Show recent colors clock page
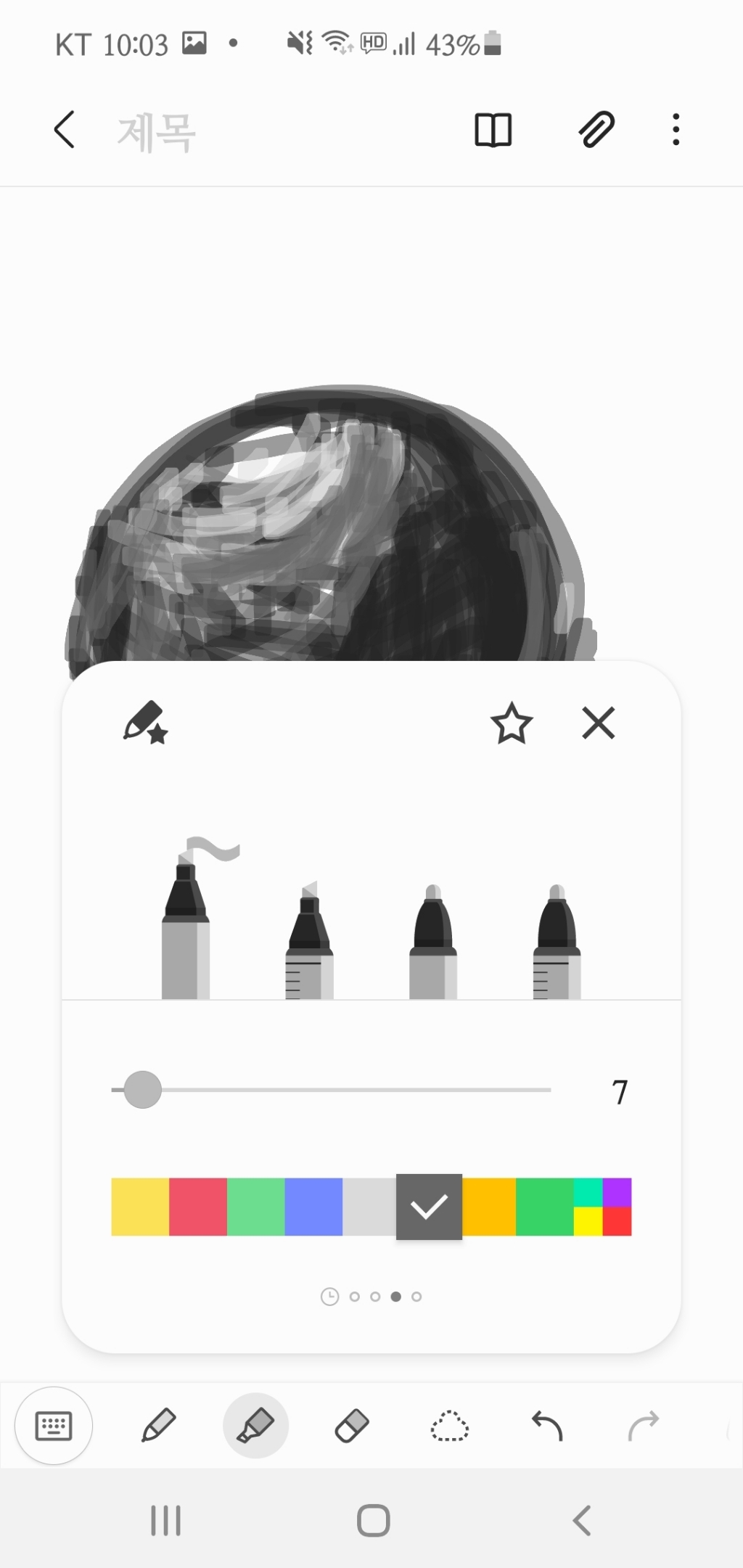The height and width of the screenshot is (1568, 743). (329, 1297)
